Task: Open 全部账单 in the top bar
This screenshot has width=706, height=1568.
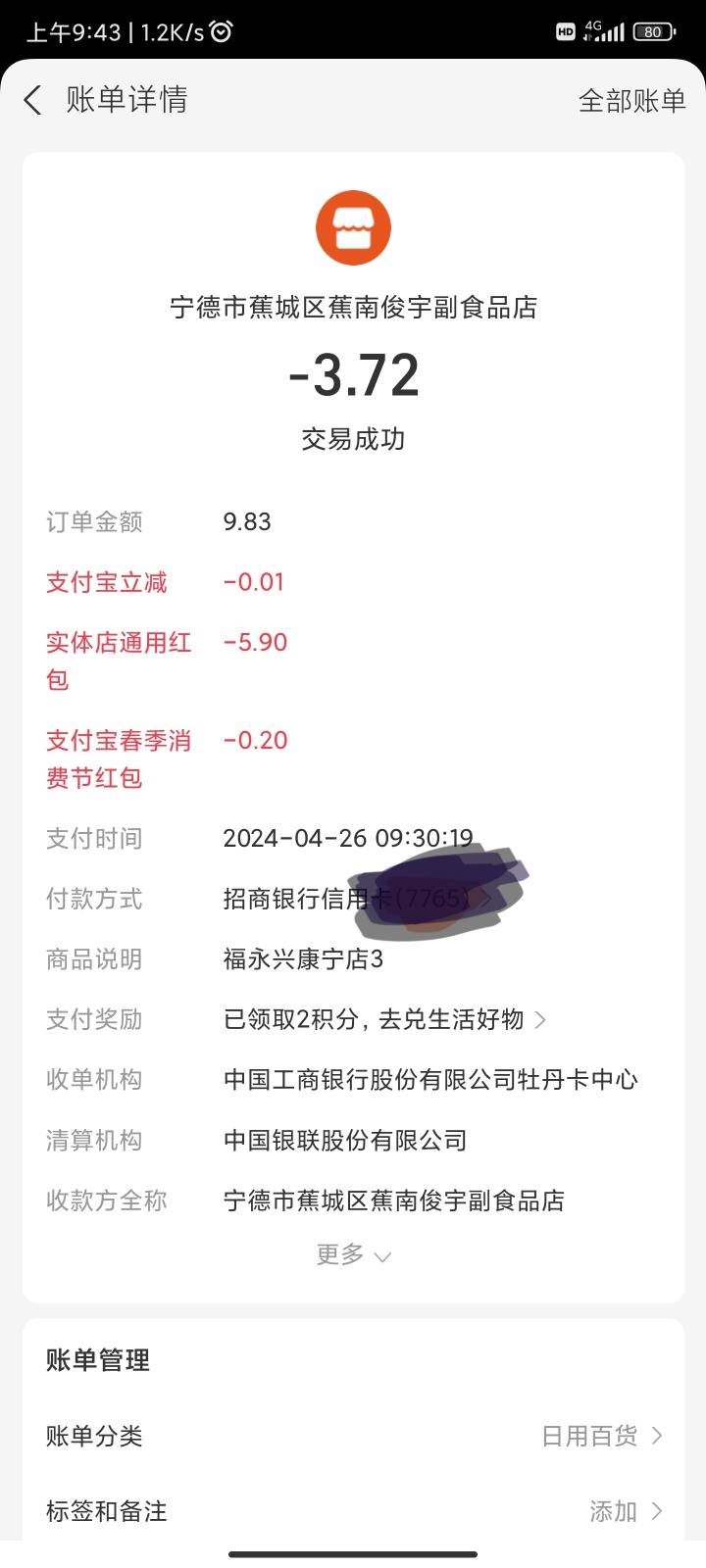Action: click(631, 100)
